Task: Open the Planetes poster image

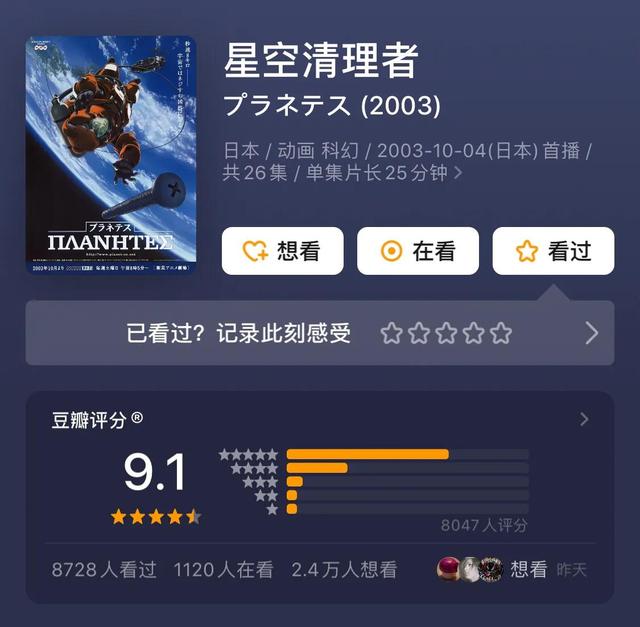Action: pyautogui.click(x=110, y=155)
